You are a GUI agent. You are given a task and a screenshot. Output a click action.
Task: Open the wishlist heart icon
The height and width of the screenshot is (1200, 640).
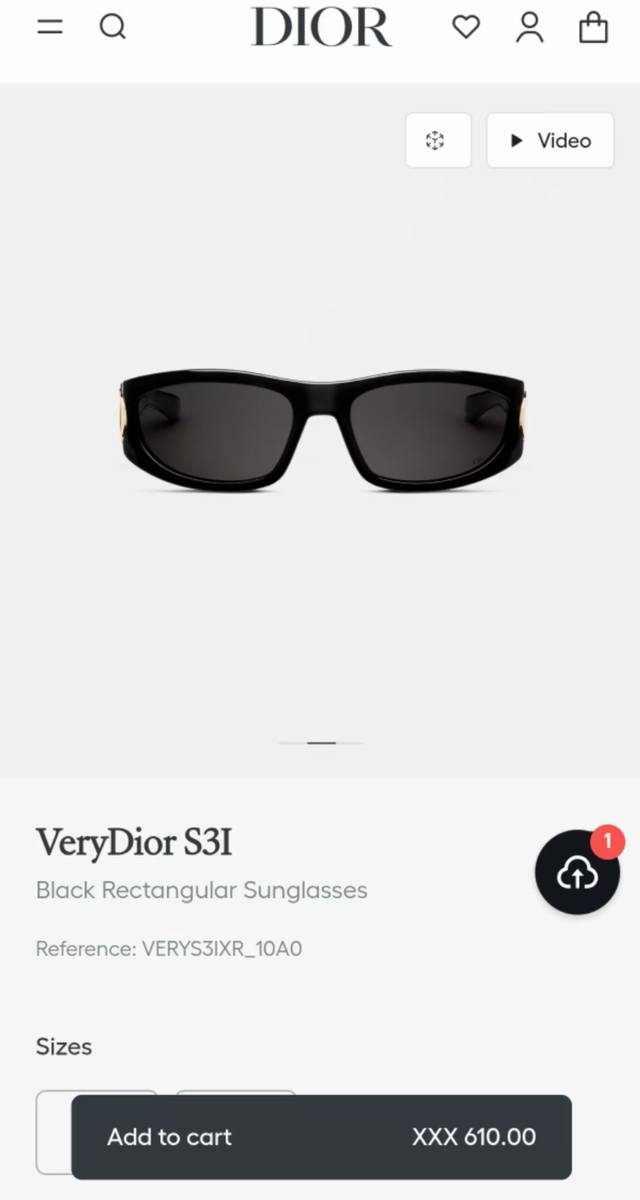point(466,27)
